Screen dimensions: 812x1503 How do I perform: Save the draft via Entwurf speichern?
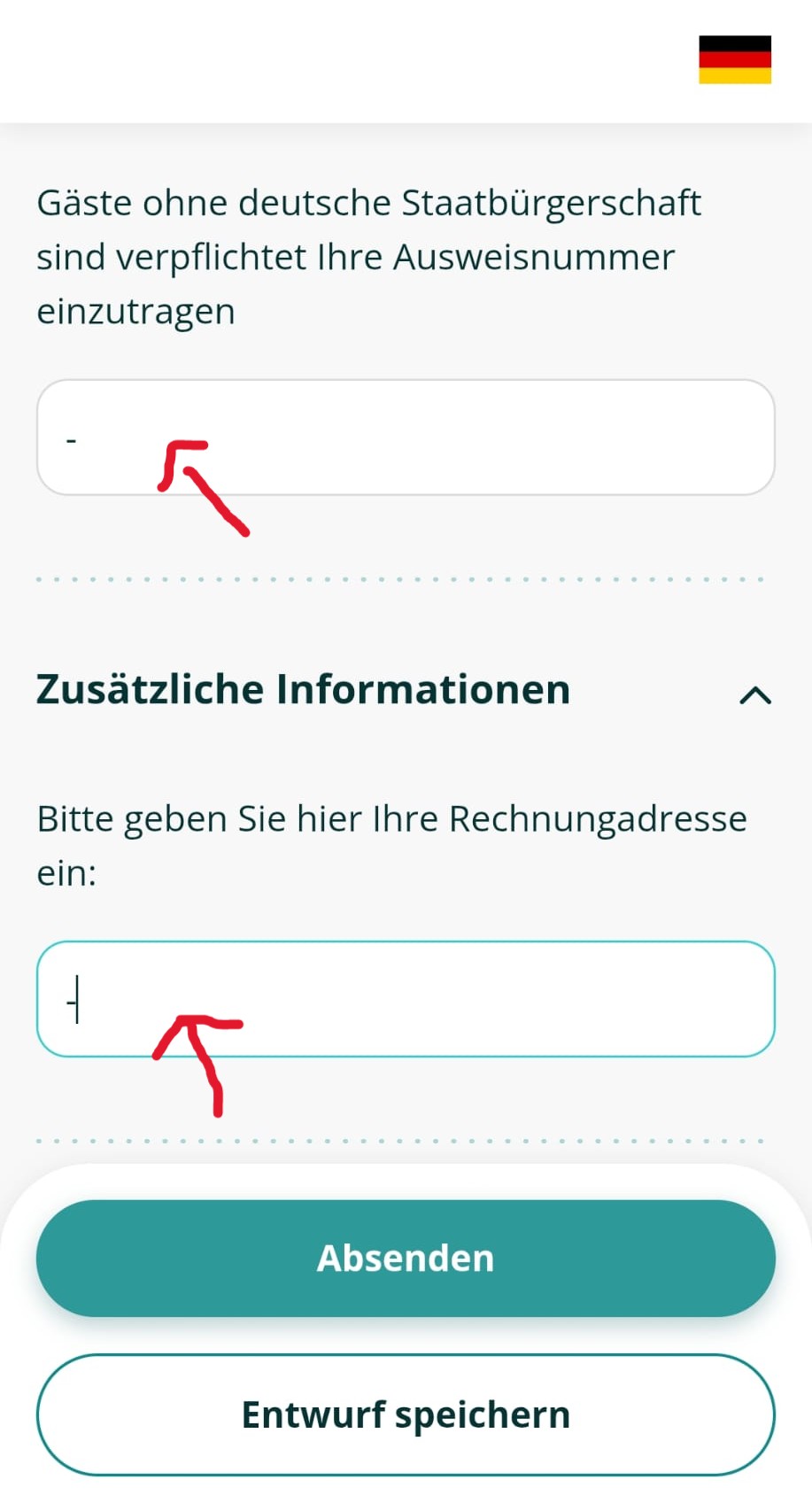pyautogui.click(x=406, y=1414)
